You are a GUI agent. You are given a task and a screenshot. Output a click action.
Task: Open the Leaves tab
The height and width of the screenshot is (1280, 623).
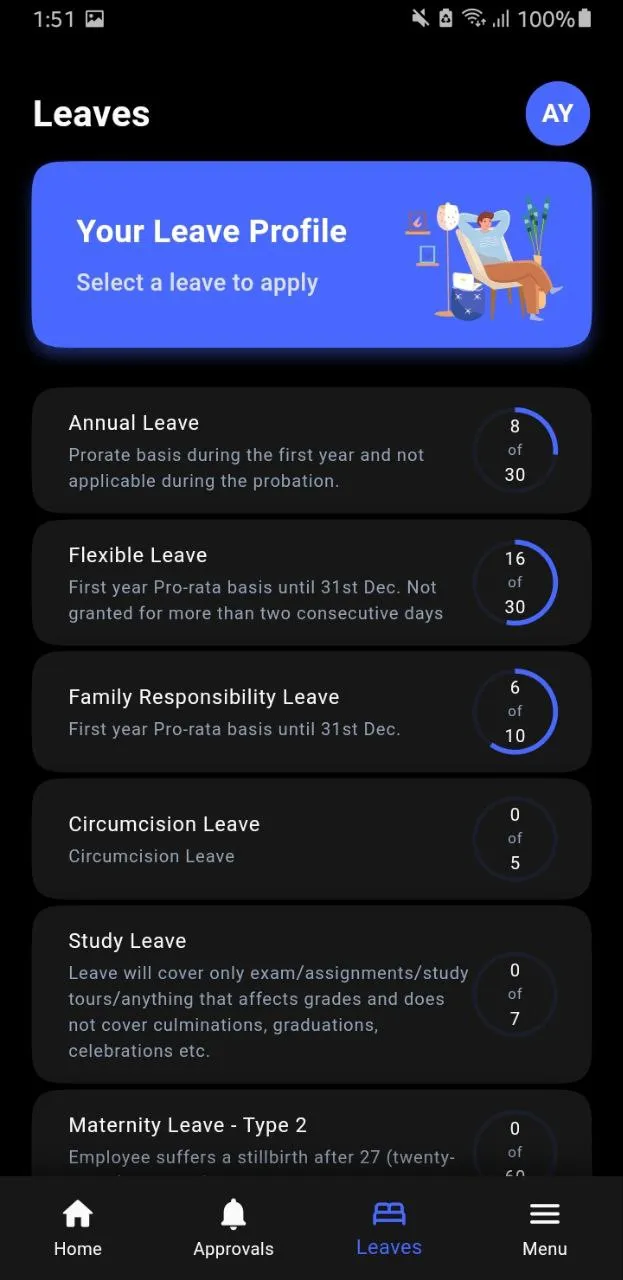click(x=389, y=1229)
